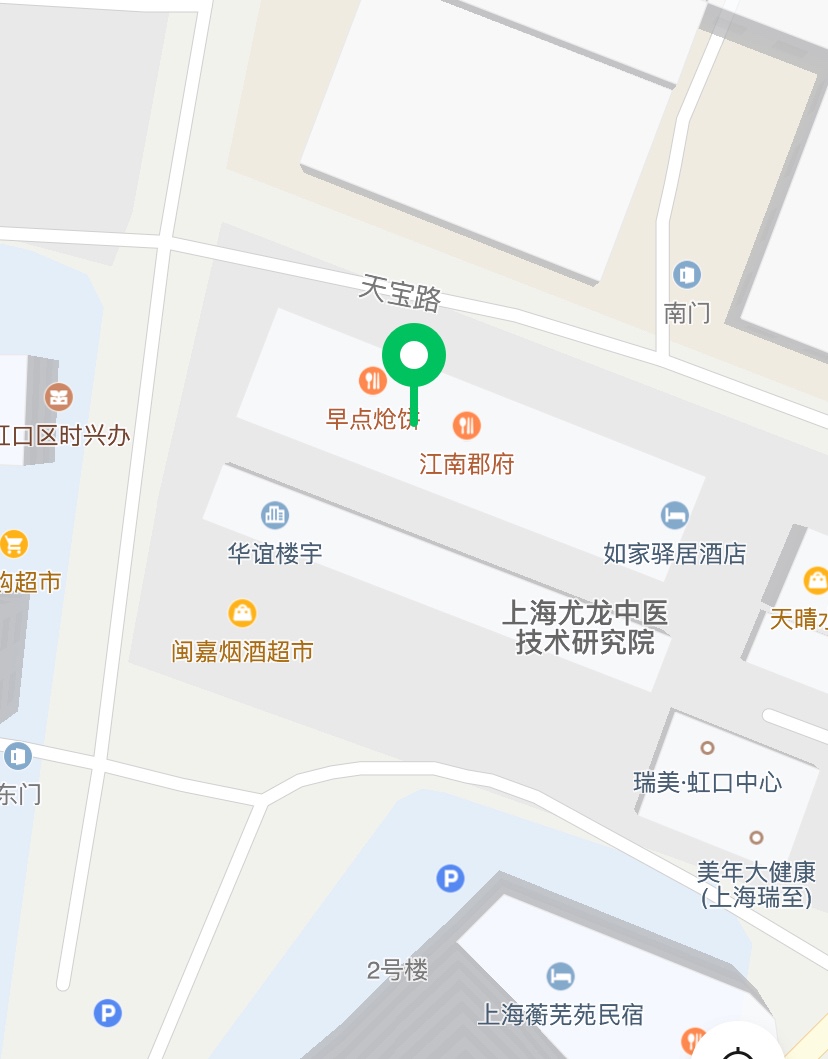Tap the green dropped location pin
Viewport: 828px width, 1059px height.
pyautogui.click(x=414, y=356)
